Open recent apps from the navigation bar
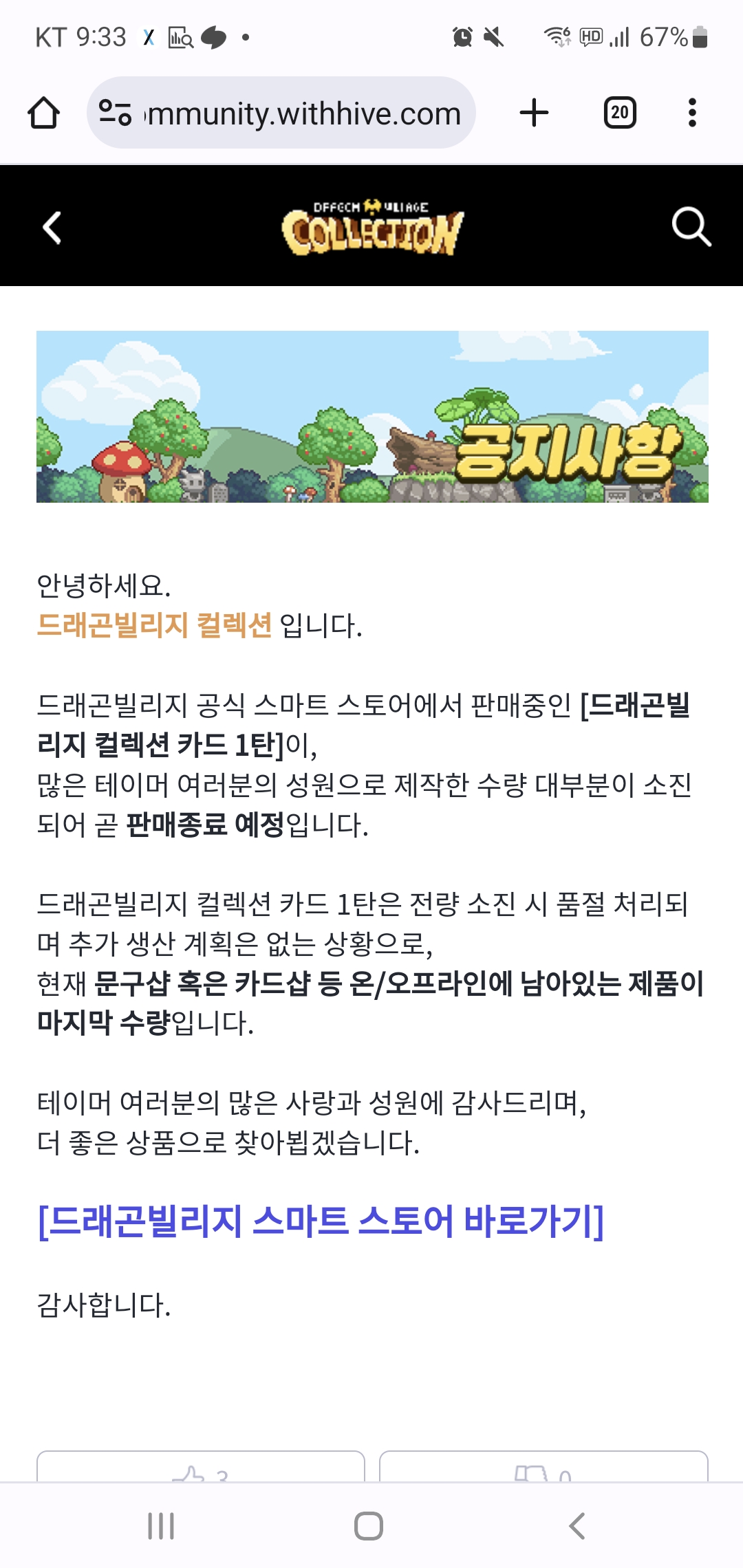743x1568 pixels. (x=161, y=1526)
